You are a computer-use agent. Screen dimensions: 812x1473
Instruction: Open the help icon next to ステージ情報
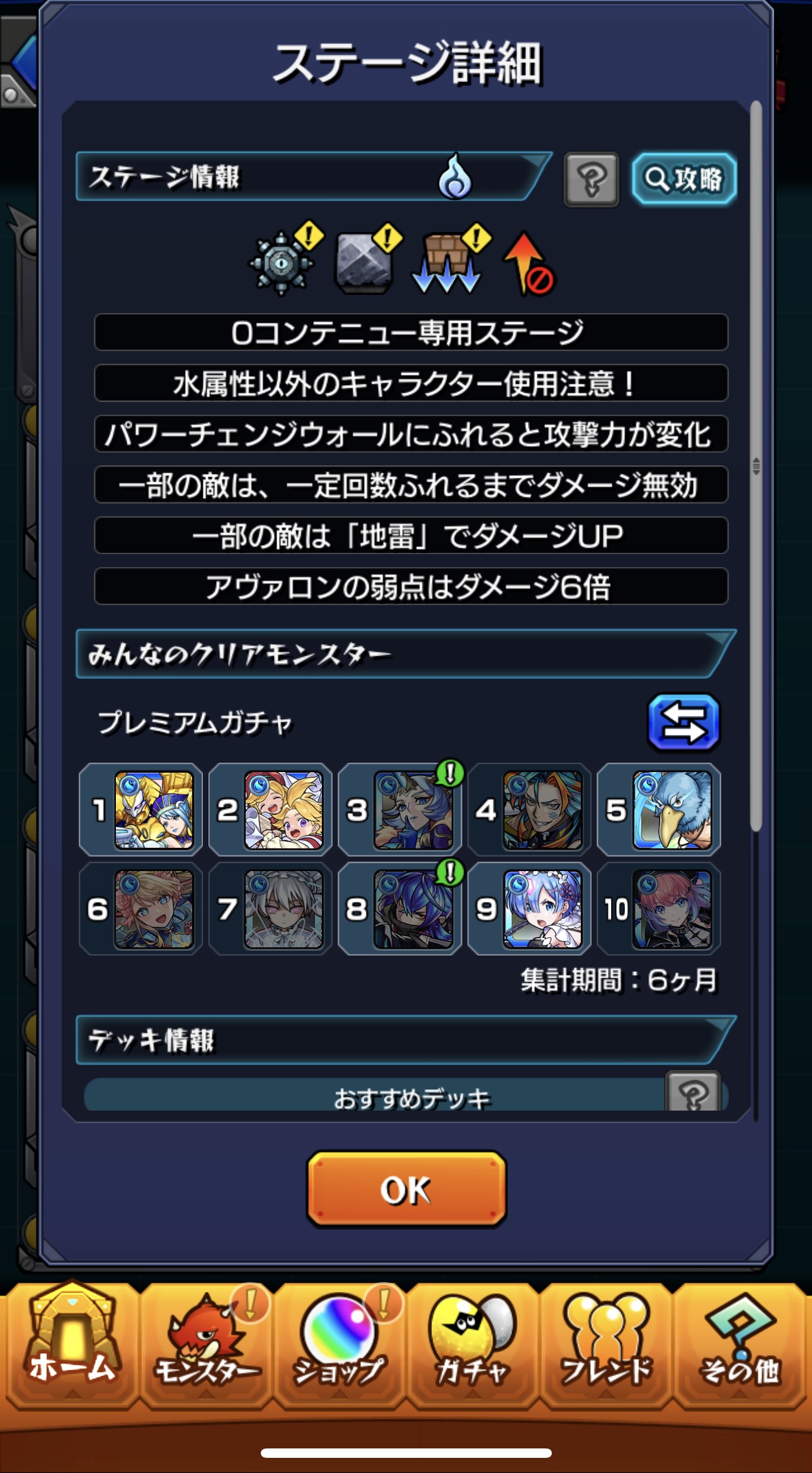(591, 179)
